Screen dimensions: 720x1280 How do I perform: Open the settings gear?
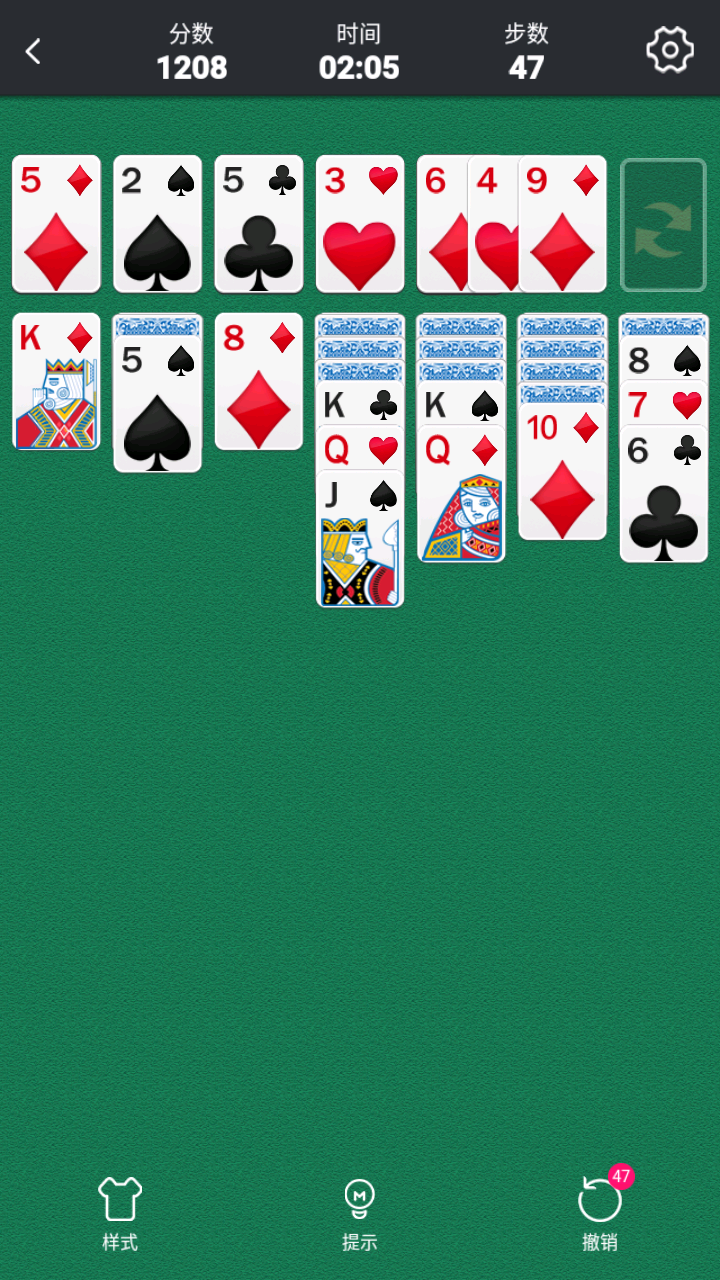coord(669,49)
